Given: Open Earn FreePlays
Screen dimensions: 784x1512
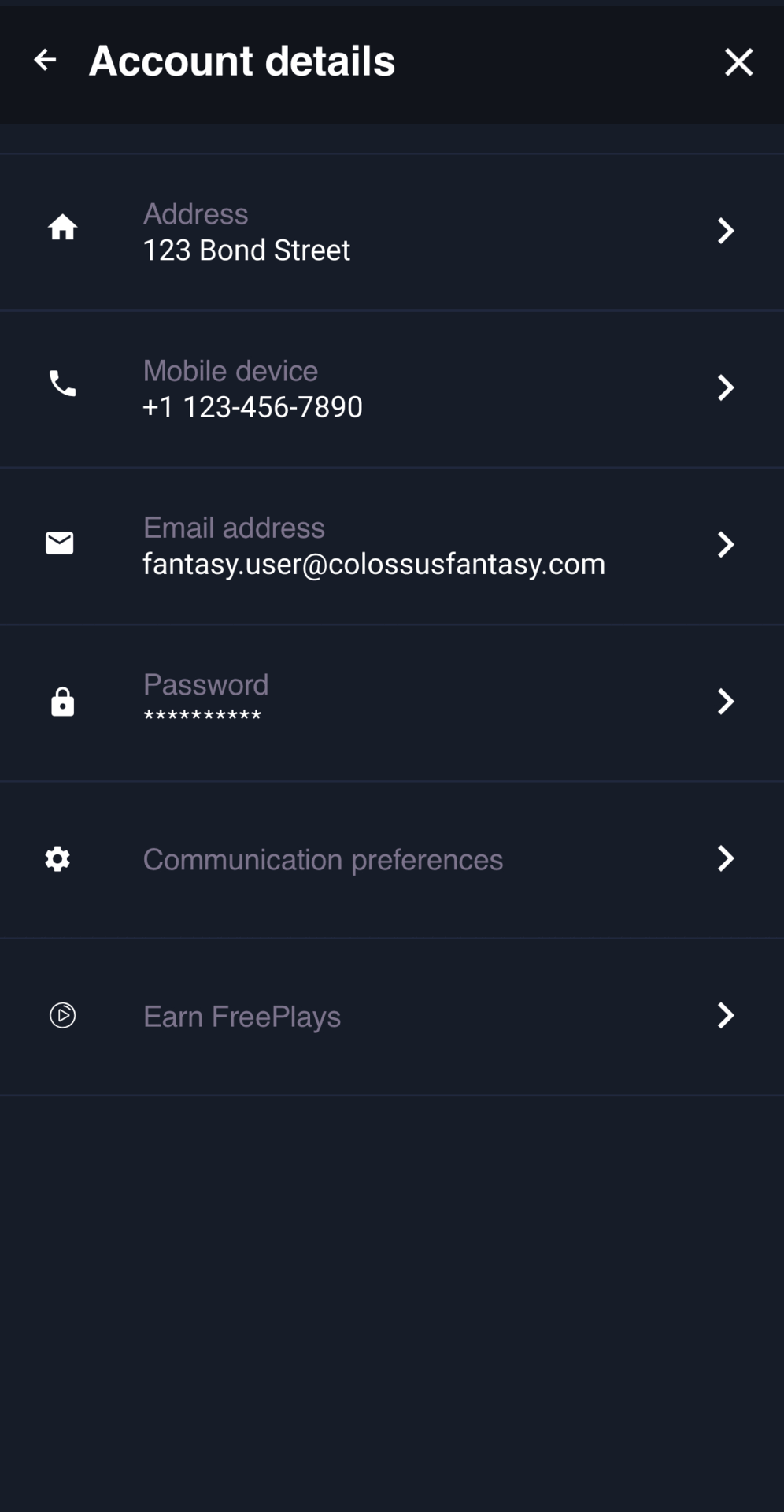Looking at the screenshot, I should point(391,1016).
